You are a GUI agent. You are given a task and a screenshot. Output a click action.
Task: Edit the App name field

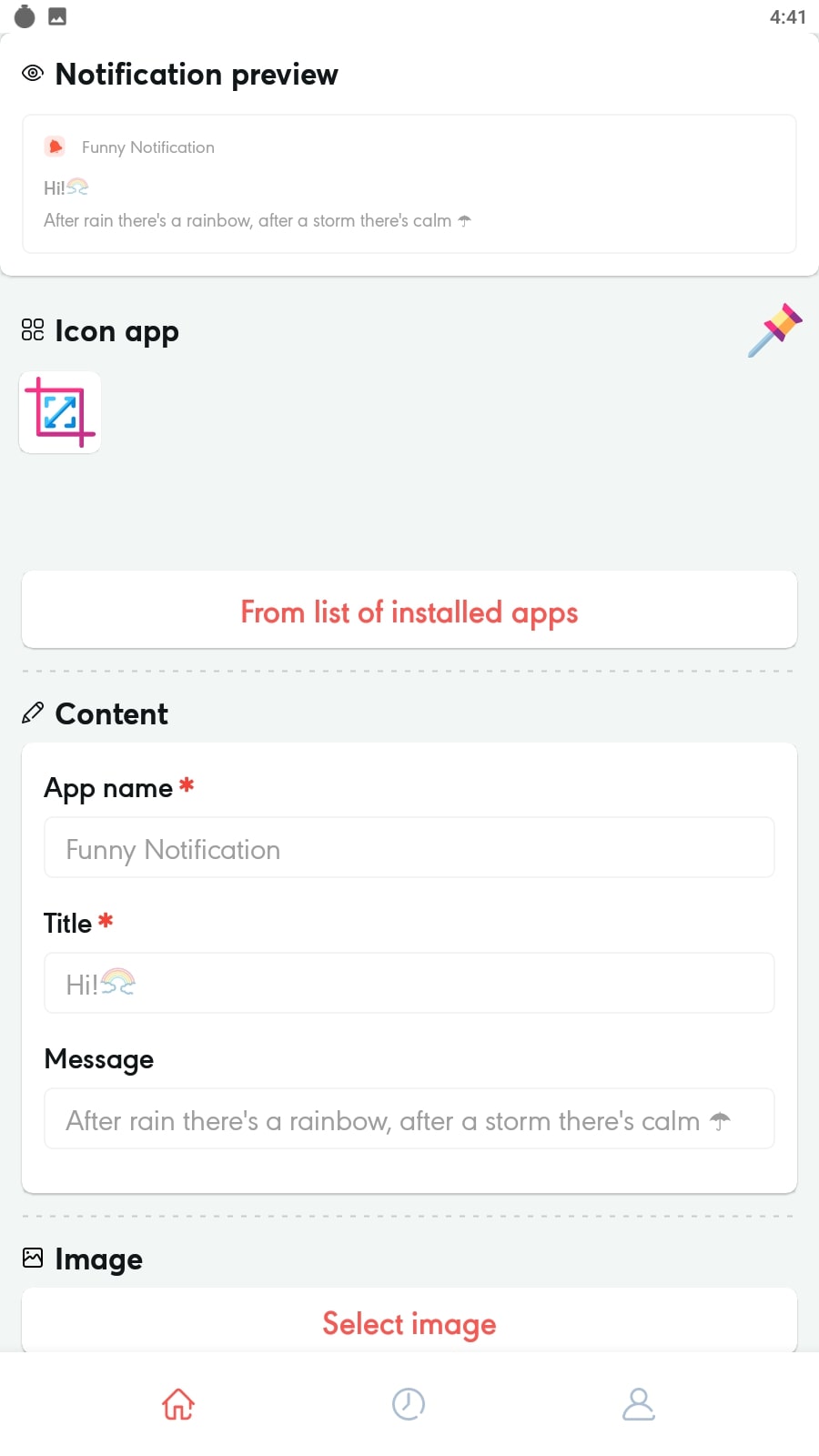[x=409, y=848]
